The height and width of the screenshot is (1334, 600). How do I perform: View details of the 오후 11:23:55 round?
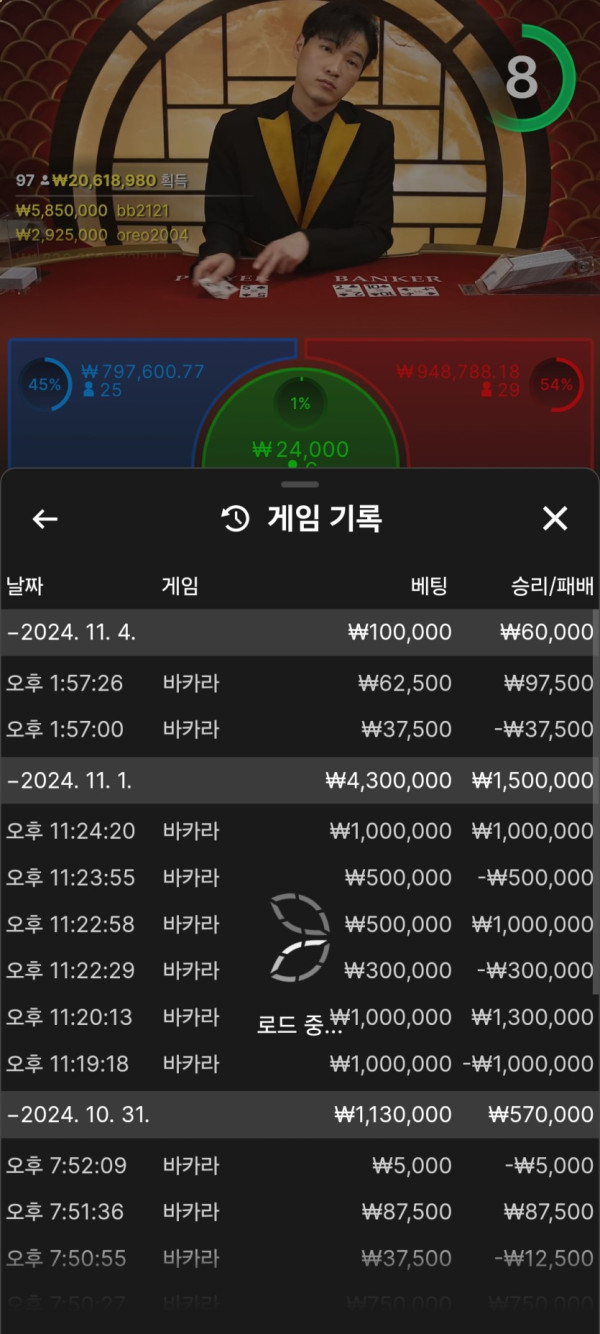click(300, 877)
